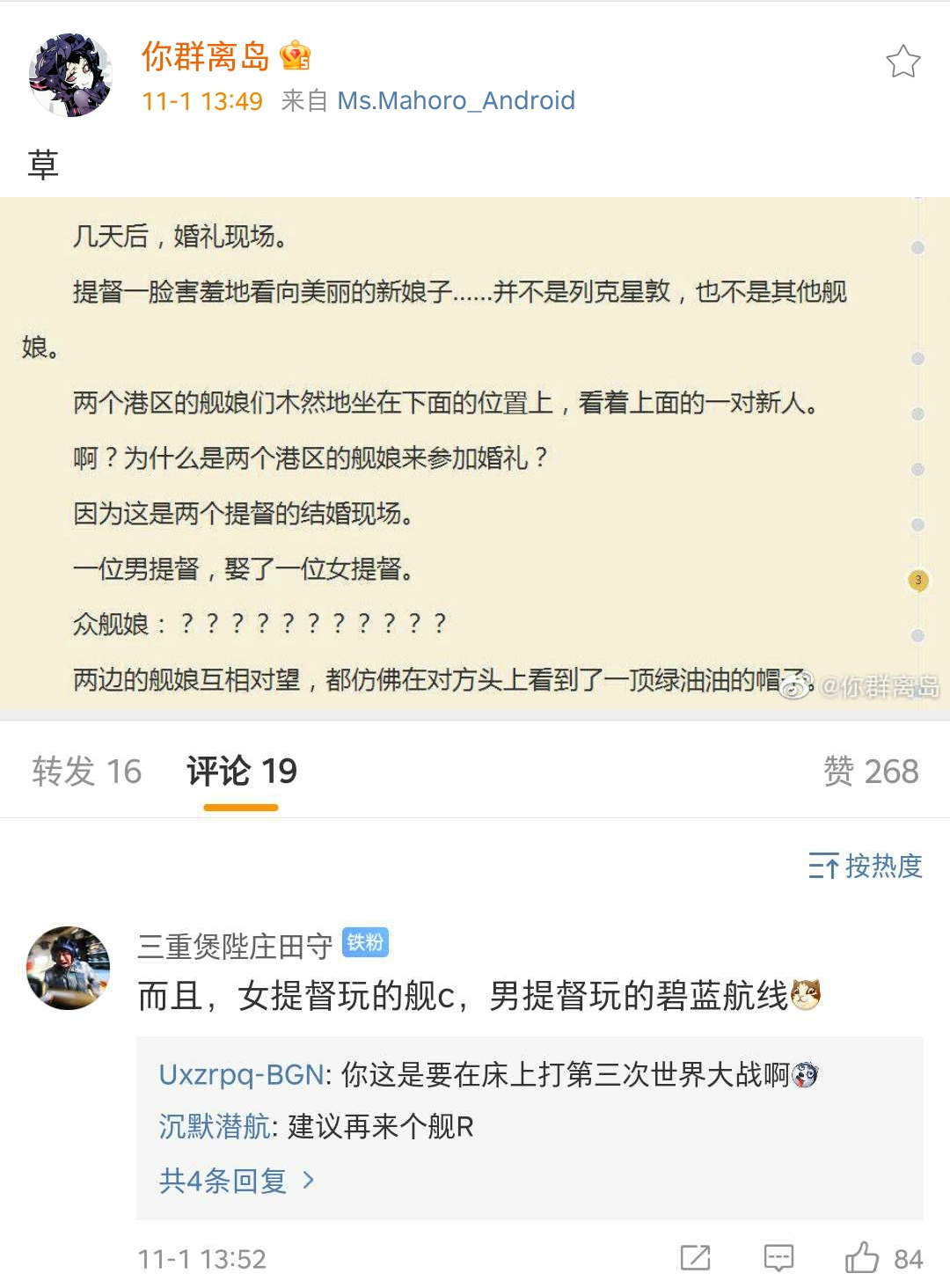
Task: Open 沉默潜航's profile link
Action: point(215,1127)
